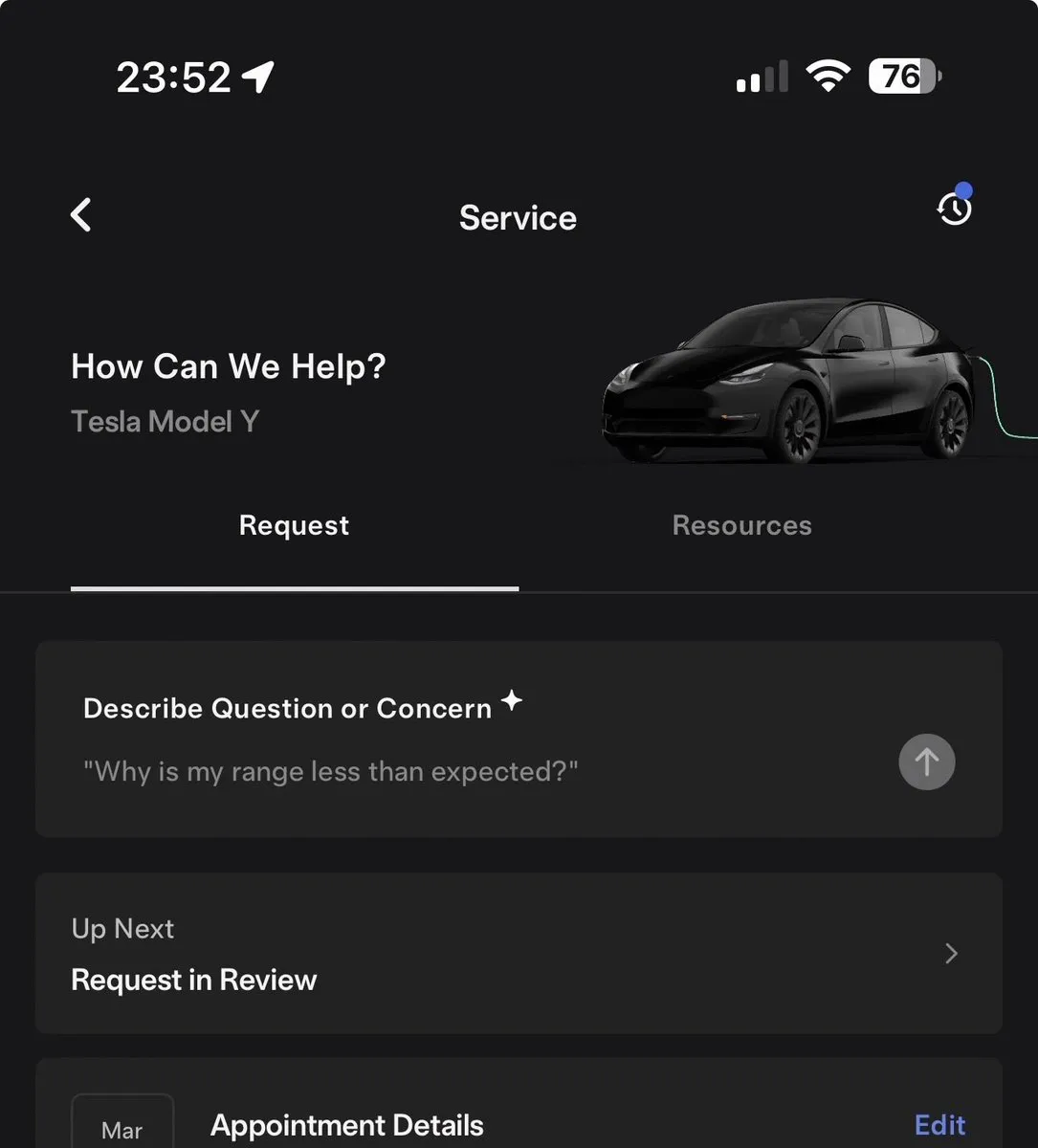Tap the battery indicator showing 76
Image resolution: width=1038 pixels, height=1148 pixels.
(900, 77)
